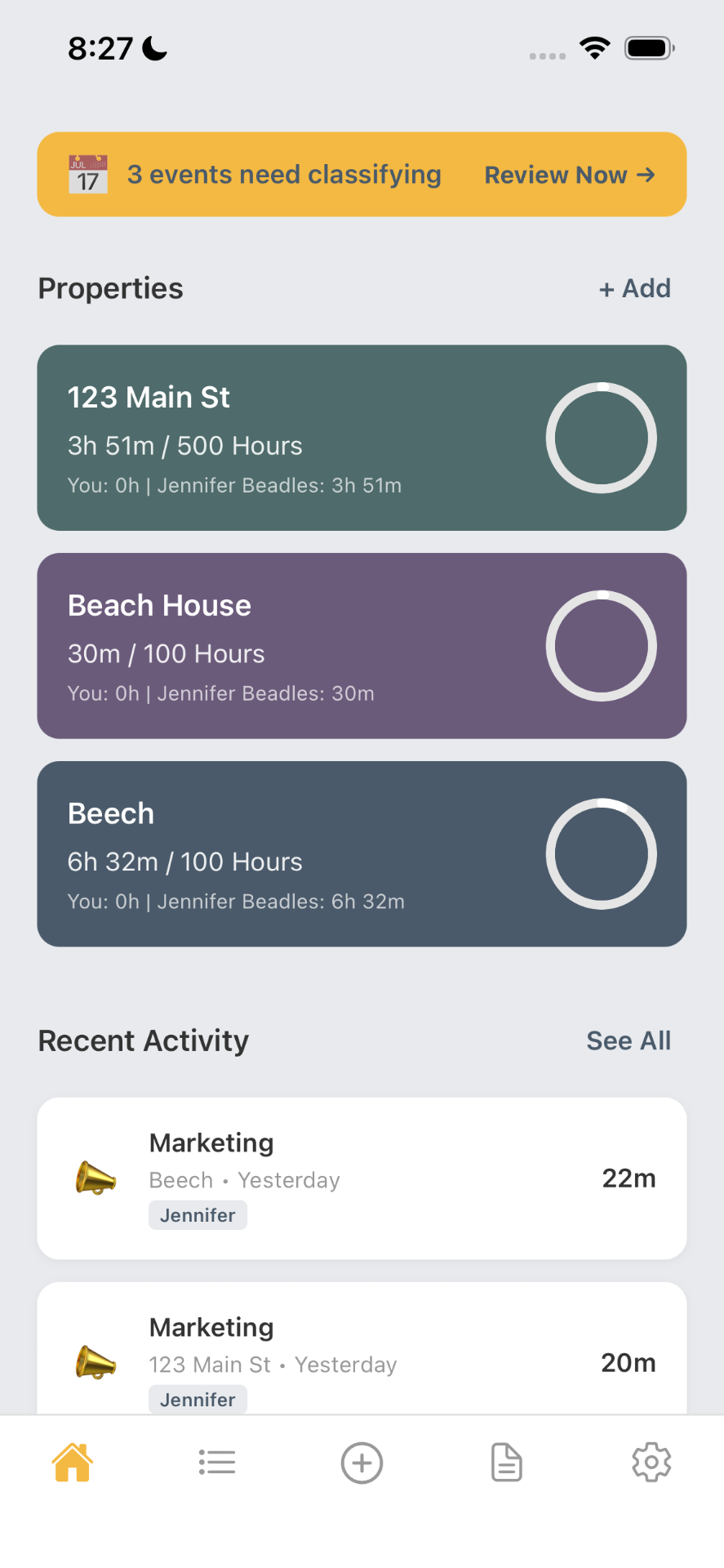Click the 123 Main St progress ring
The height and width of the screenshot is (1568, 724).
pyautogui.click(x=601, y=438)
